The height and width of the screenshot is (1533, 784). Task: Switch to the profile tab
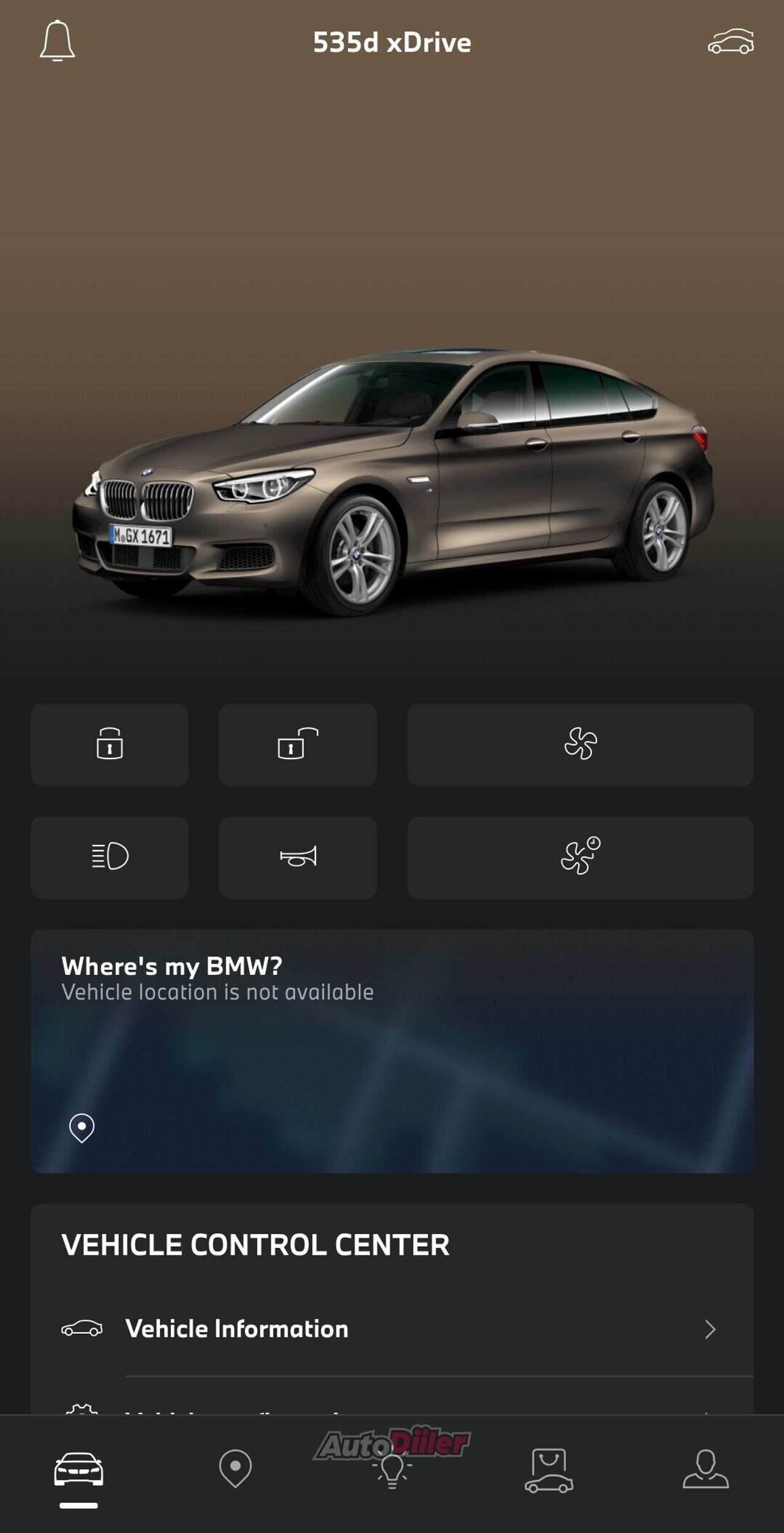pyautogui.click(x=706, y=1469)
